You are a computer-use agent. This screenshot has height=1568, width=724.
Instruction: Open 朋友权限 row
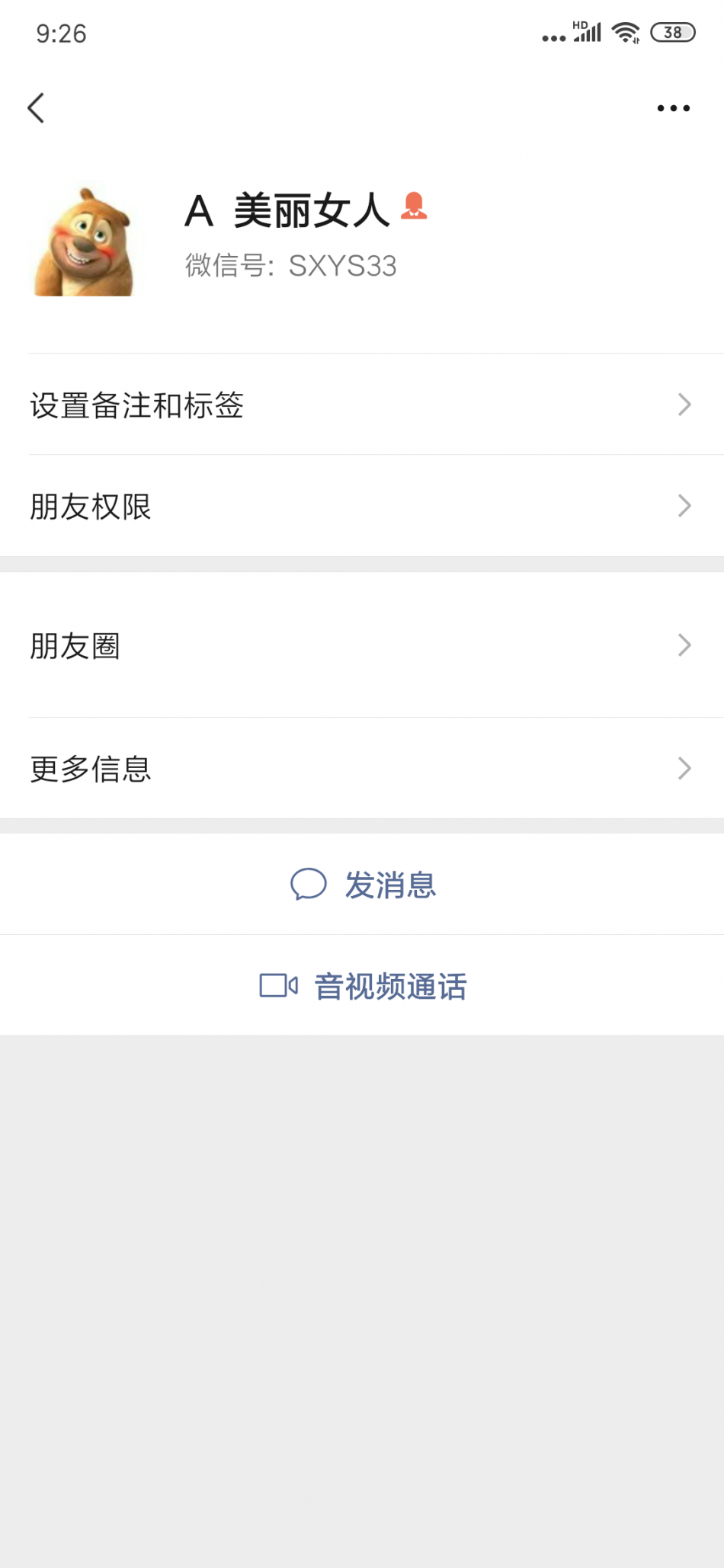tap(362, 506)
